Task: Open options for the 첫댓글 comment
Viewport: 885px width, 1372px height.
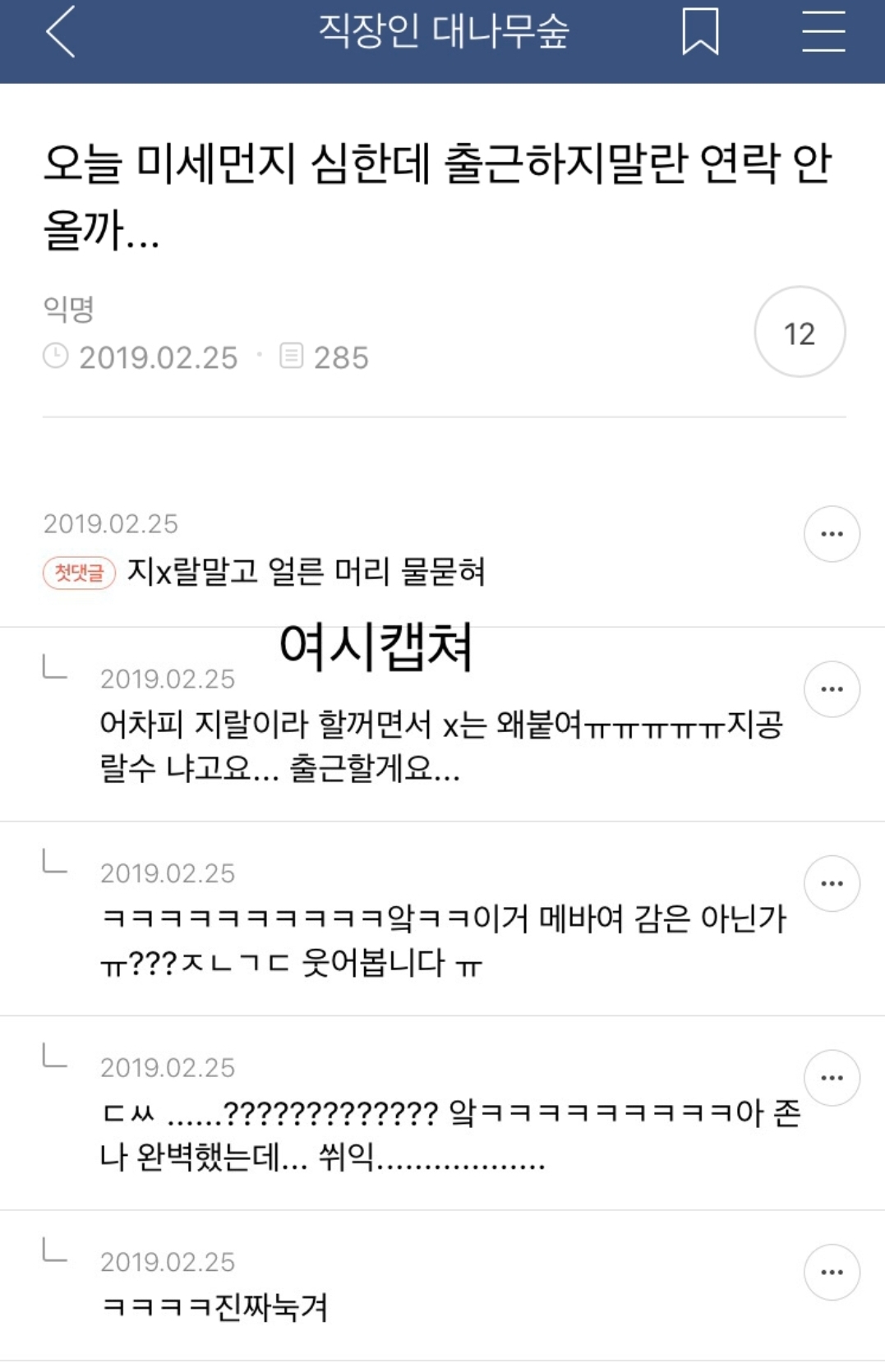Action: click(x=832, y=534)
